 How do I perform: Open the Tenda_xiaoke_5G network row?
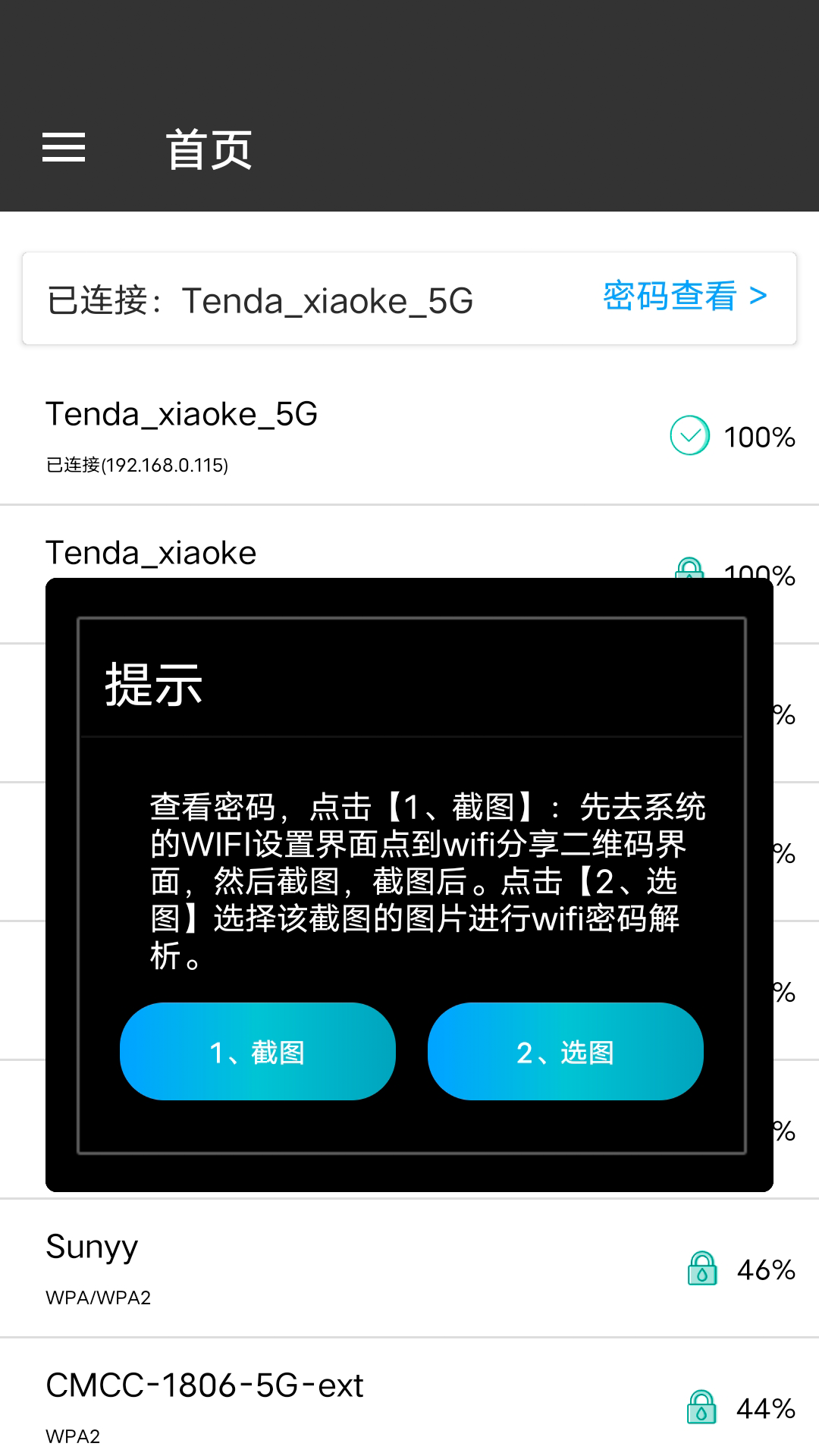409,436
